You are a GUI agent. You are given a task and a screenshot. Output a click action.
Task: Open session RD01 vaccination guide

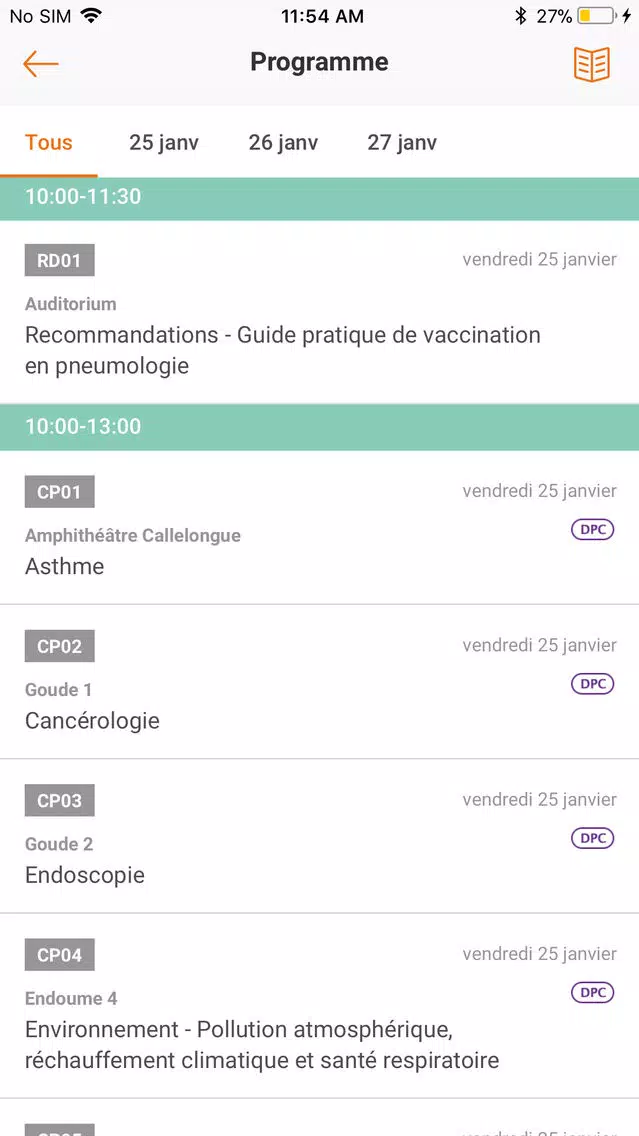[x=320, y=312]
